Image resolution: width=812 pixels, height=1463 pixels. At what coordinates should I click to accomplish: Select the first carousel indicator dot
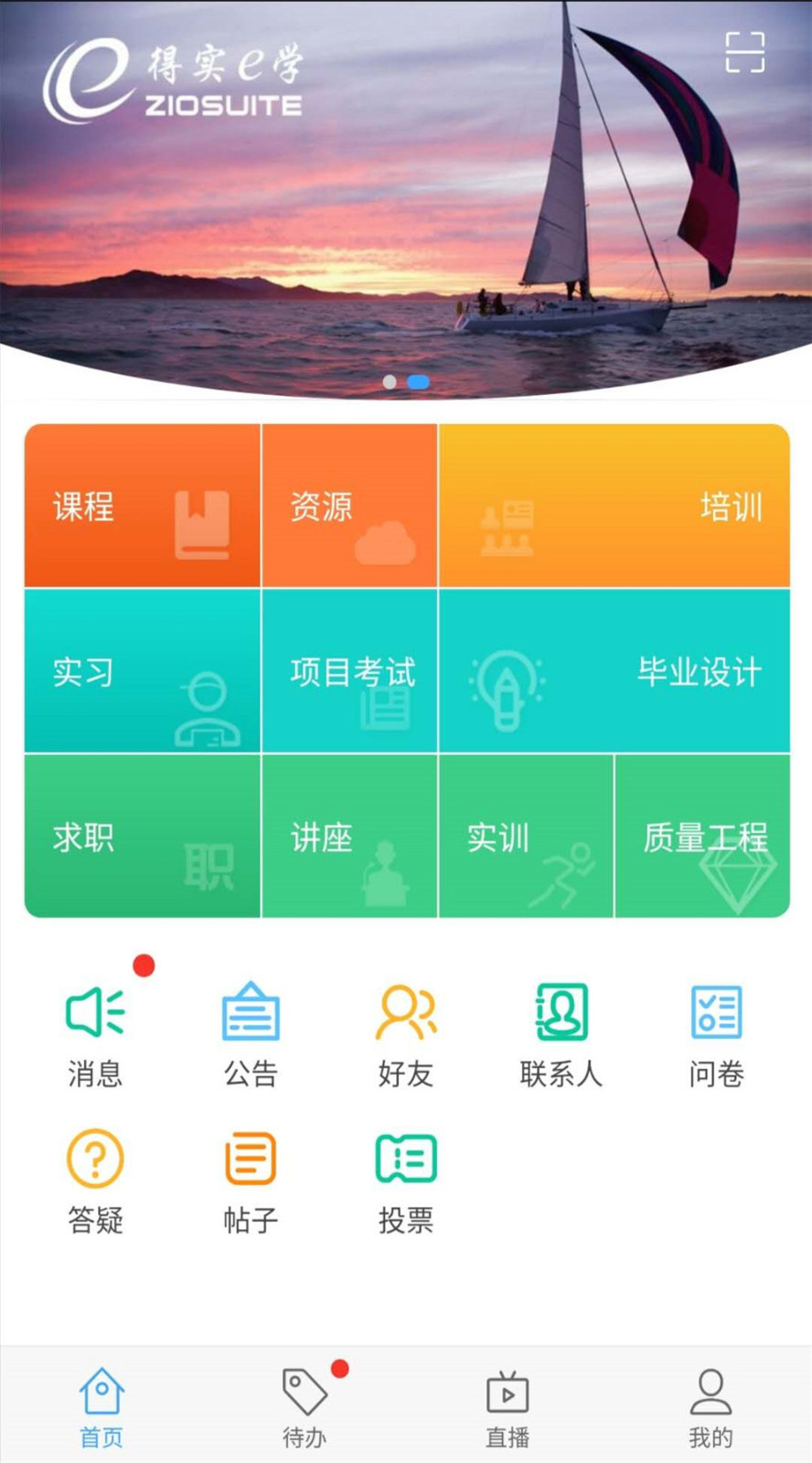(391, 383)
